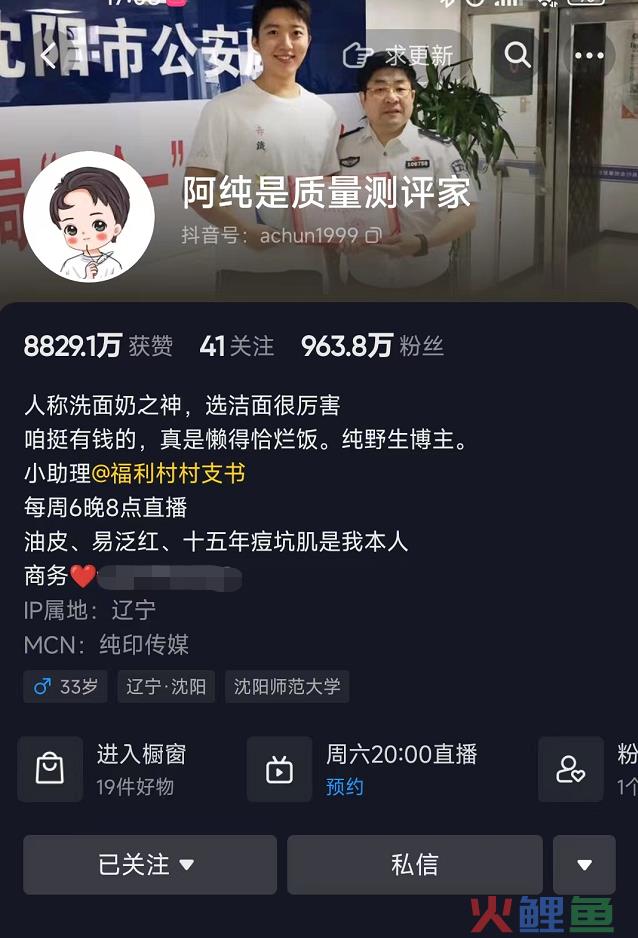Image resolution: width=638 pixels, height=938 pixels.
Task: Open the three-dot overflow menu
Action: click(x=589, y=55)
